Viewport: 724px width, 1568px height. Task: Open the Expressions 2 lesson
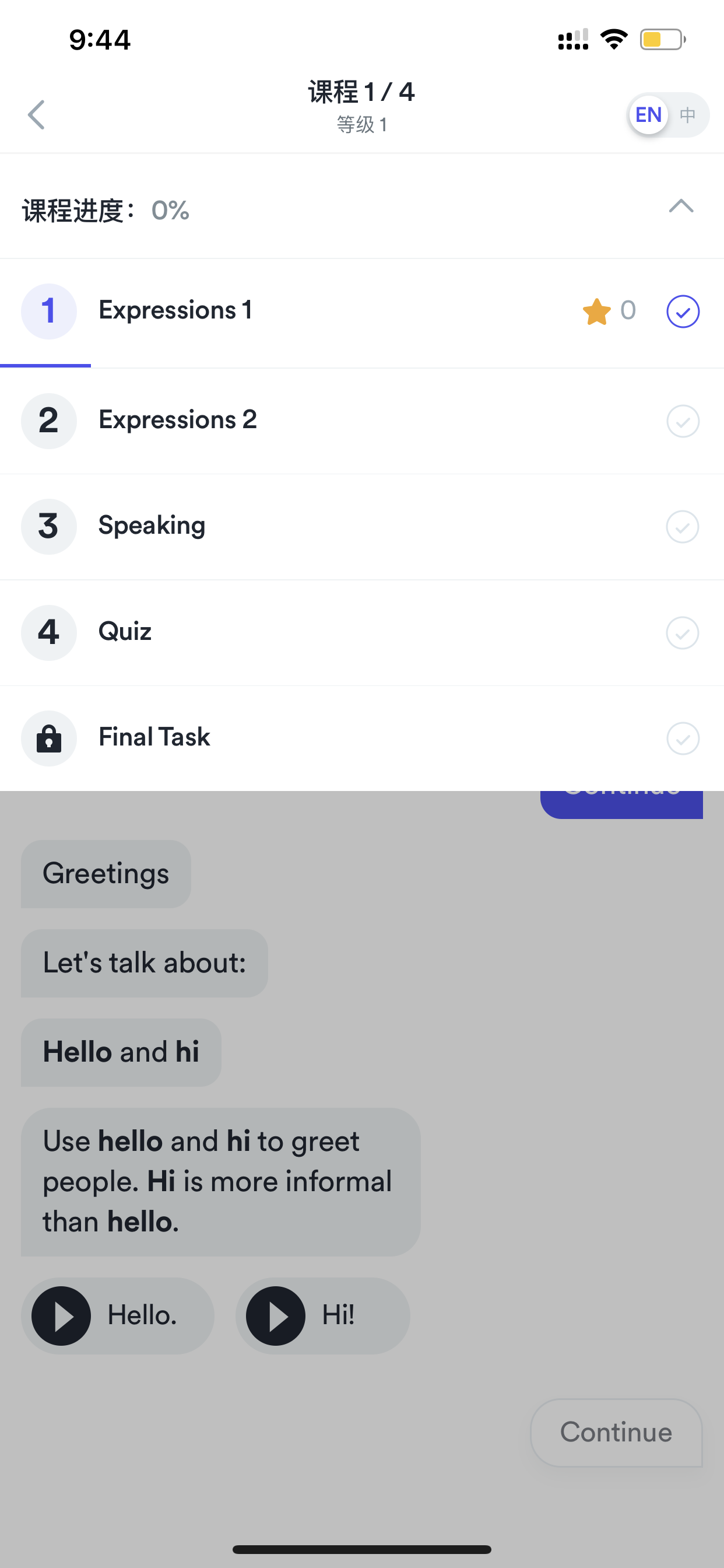tap(362, 421)
